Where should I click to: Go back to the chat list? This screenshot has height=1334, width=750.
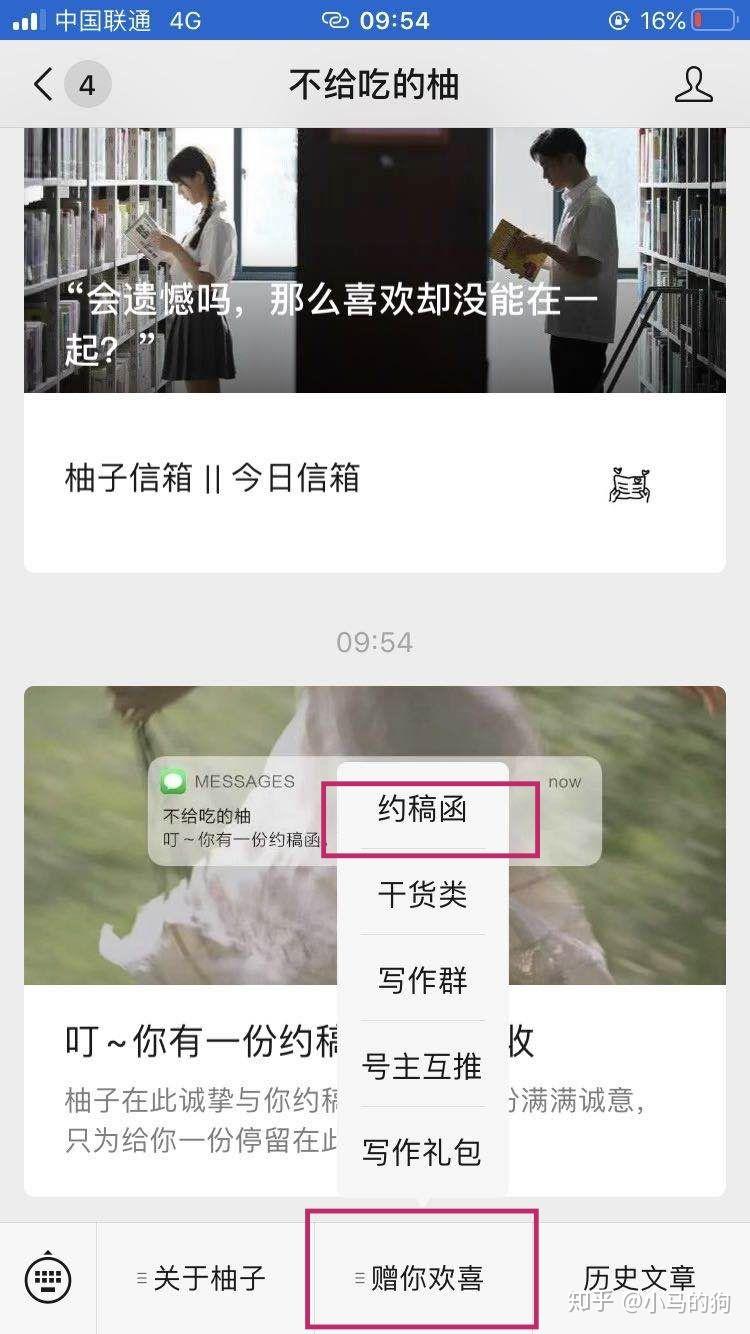click(x=44, y=85)
